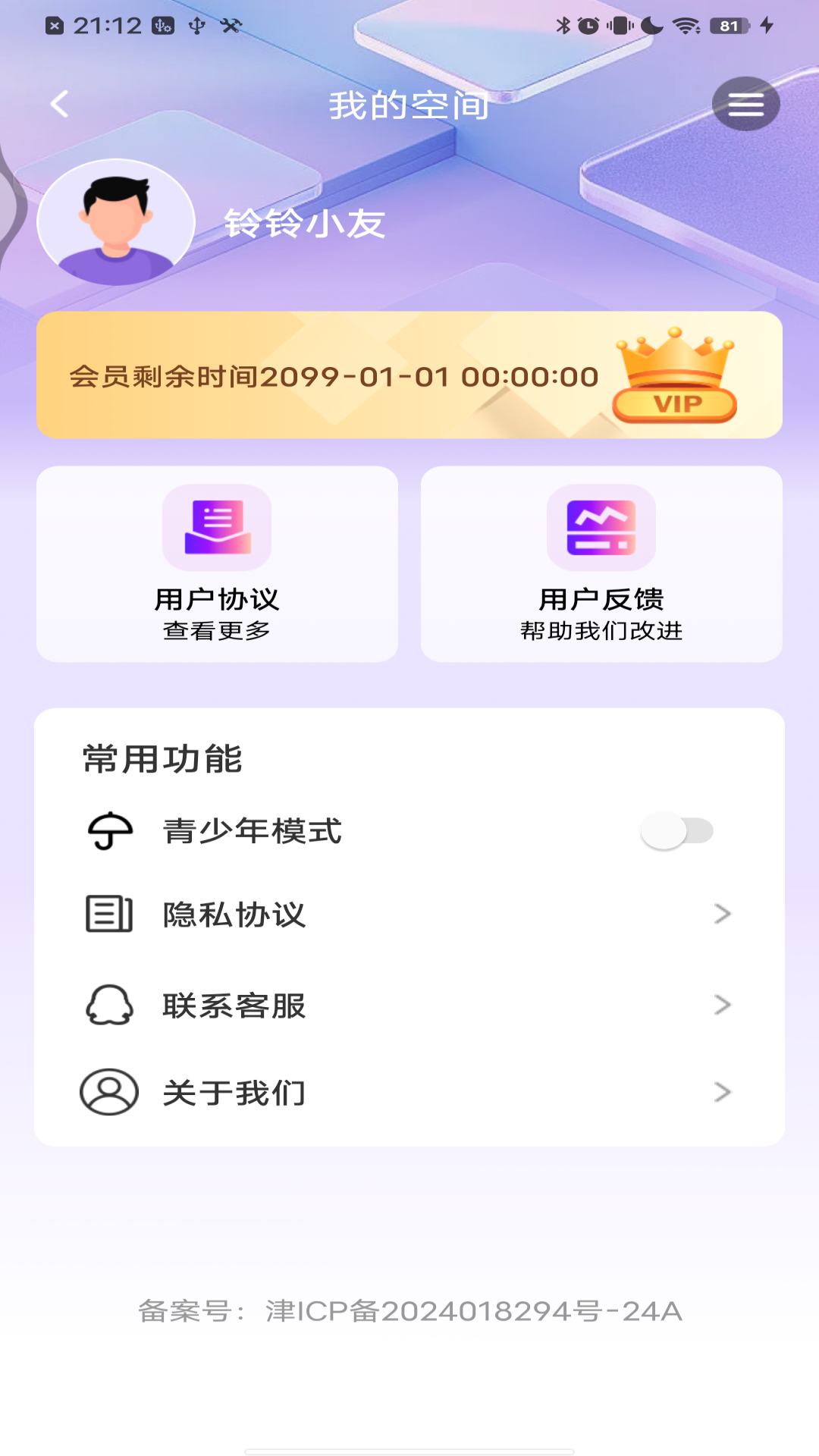Click the person icon beside 关于我们
This screenshot has height=1456, width=819.
[x=107, y=1092]
